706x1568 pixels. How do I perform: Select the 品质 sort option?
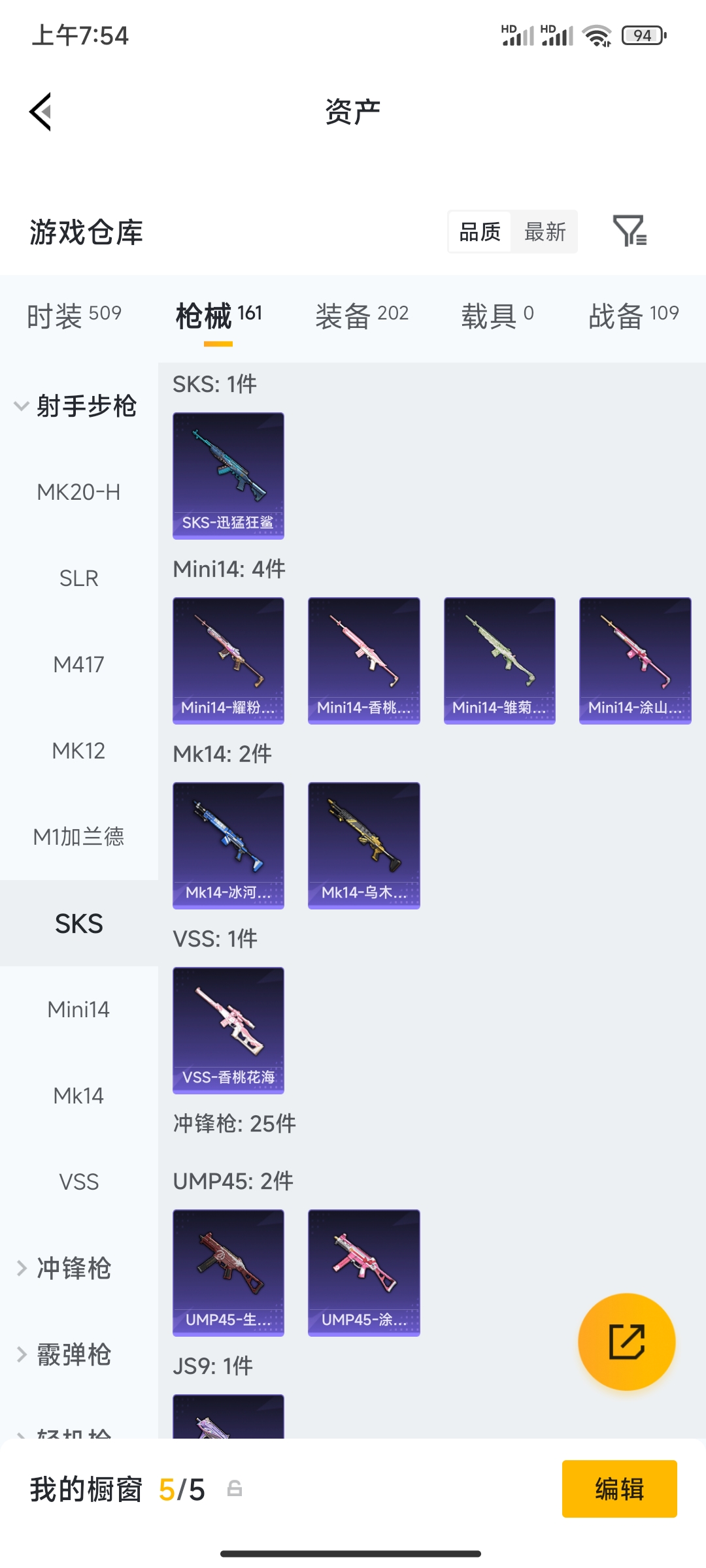click(480, 231)
